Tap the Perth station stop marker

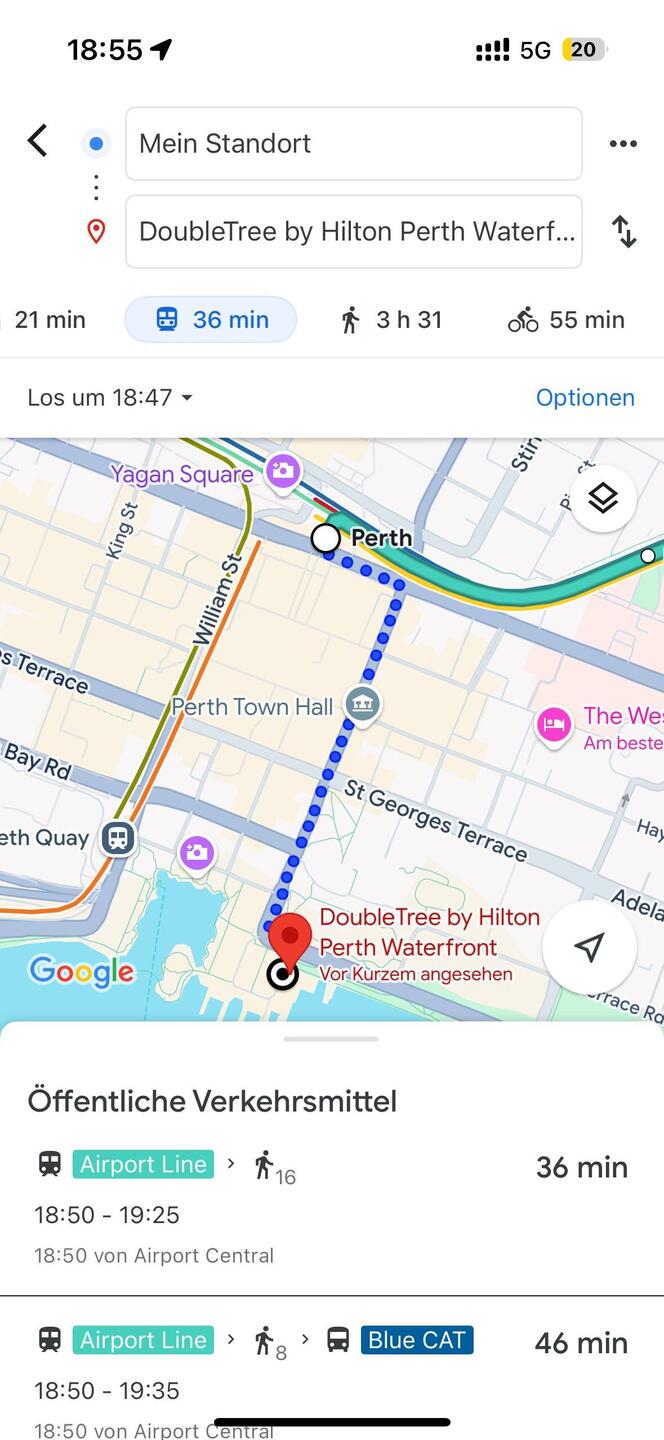(x=326, y=538)
